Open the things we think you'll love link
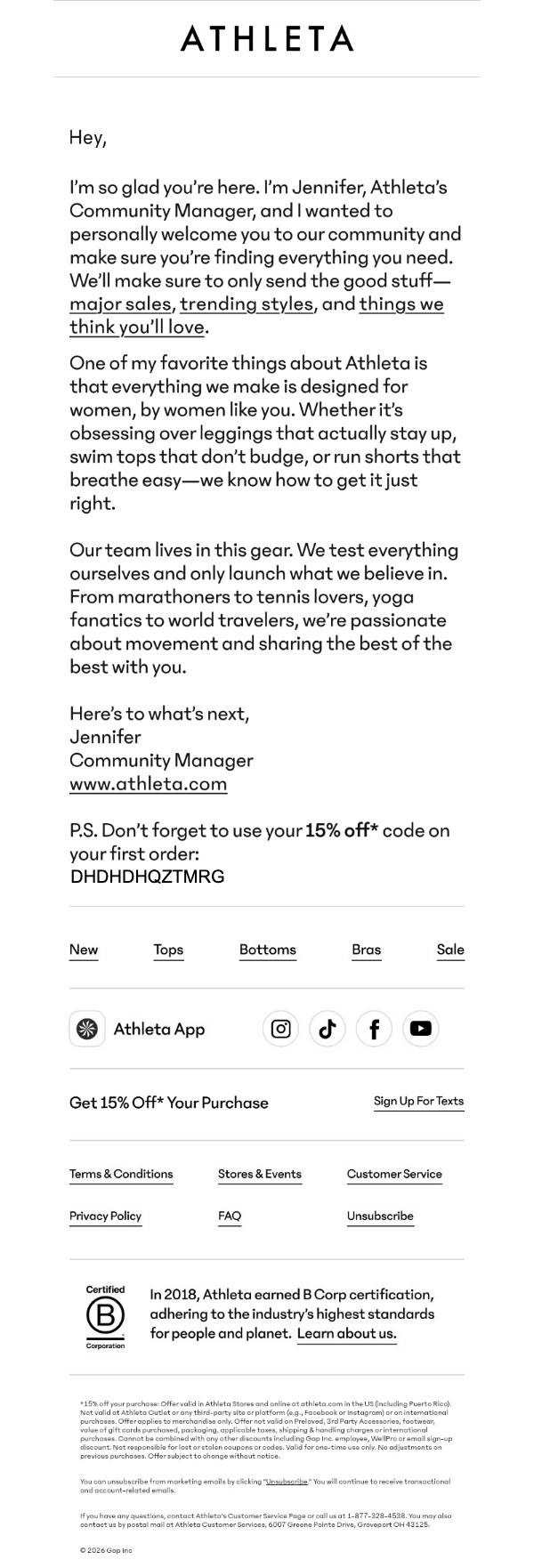This screenshot has width=534, height=1568. [x=256, y=316]
